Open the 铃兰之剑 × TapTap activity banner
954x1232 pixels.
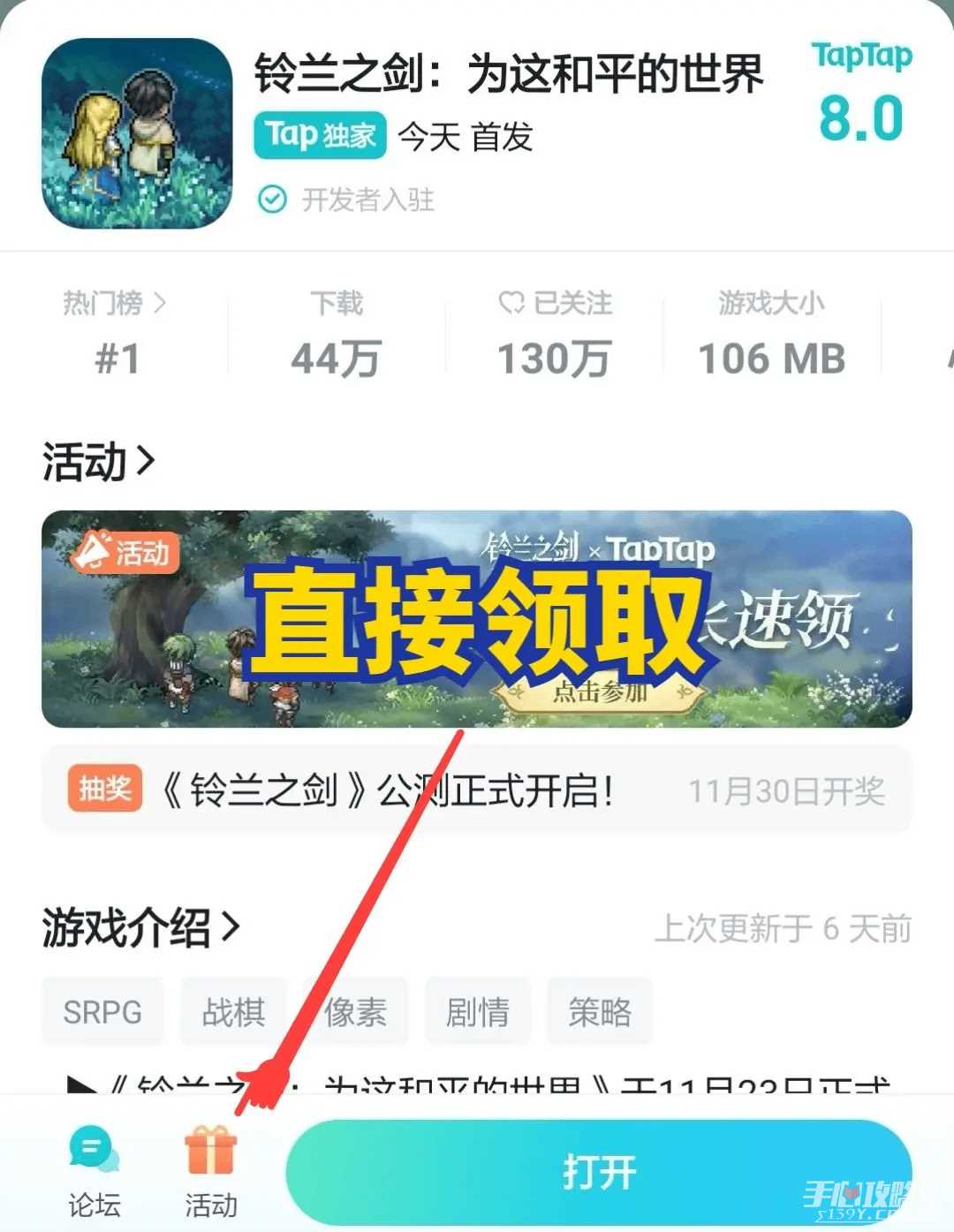pyautogui.click(x=476, y=619)
